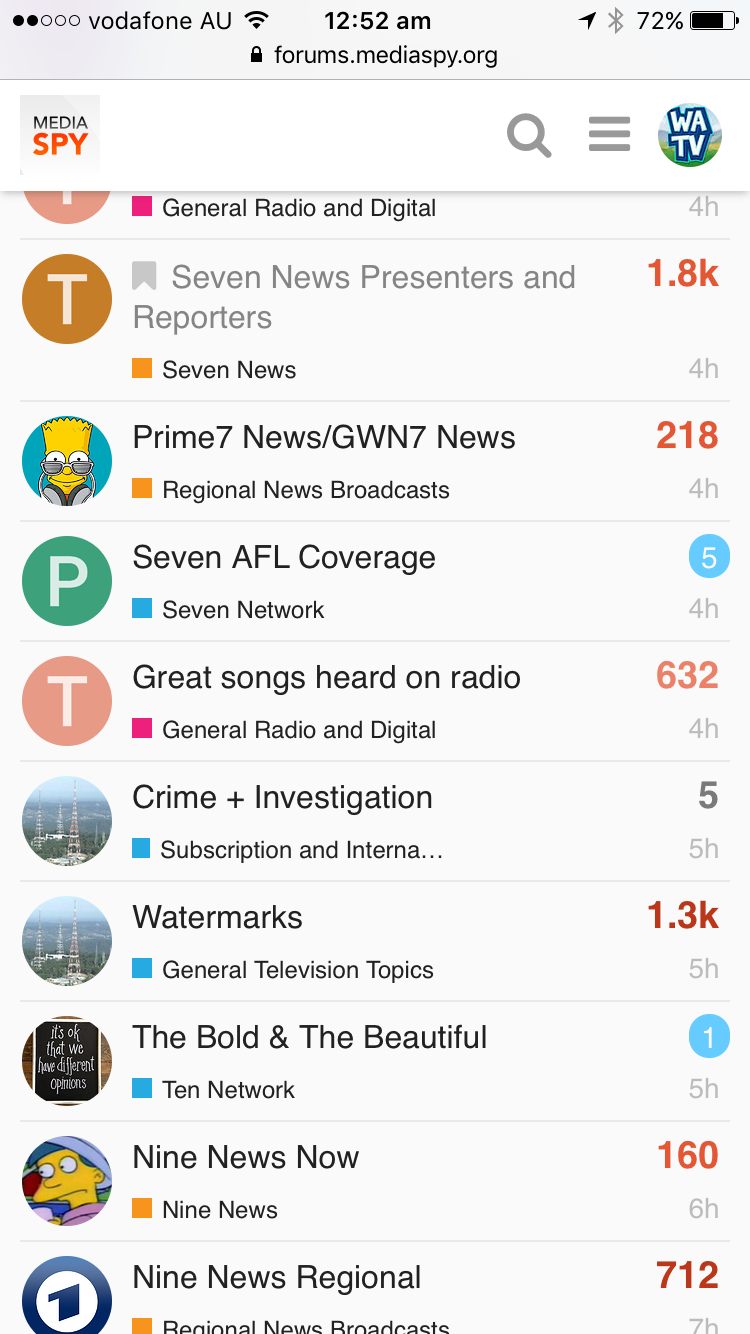The height and width of the screenshot is (1334, 750).
Task: Open the Nine News Now topic
Action: point(245,1157)
